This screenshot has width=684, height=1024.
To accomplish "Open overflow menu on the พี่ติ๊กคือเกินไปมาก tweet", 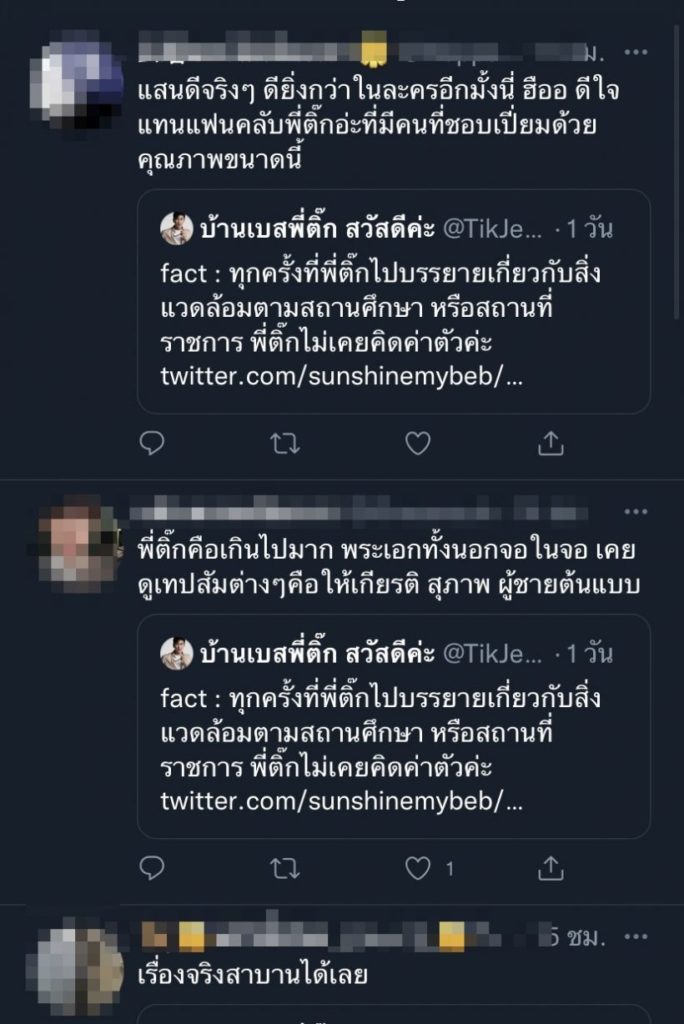I will click(636, 513).
